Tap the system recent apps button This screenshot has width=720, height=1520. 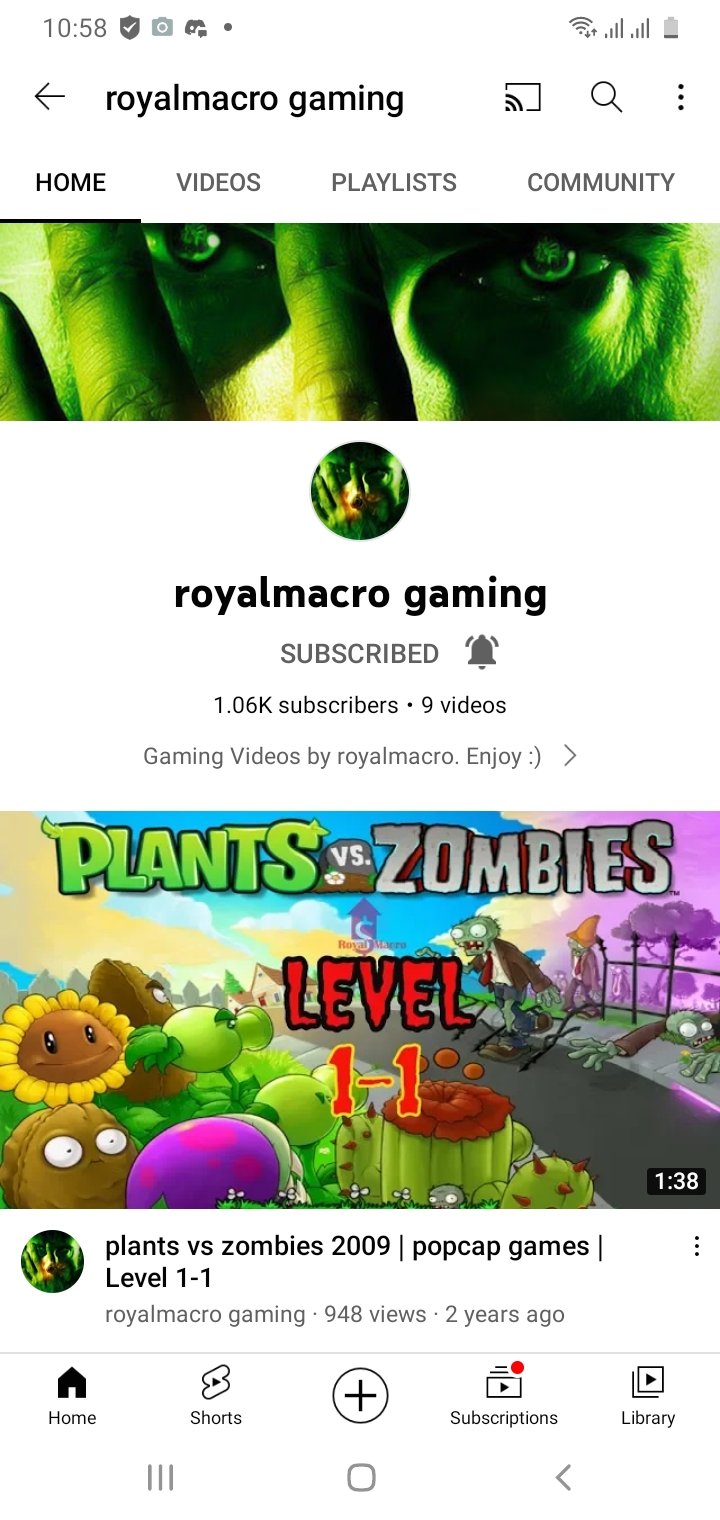pos(160,1477)
